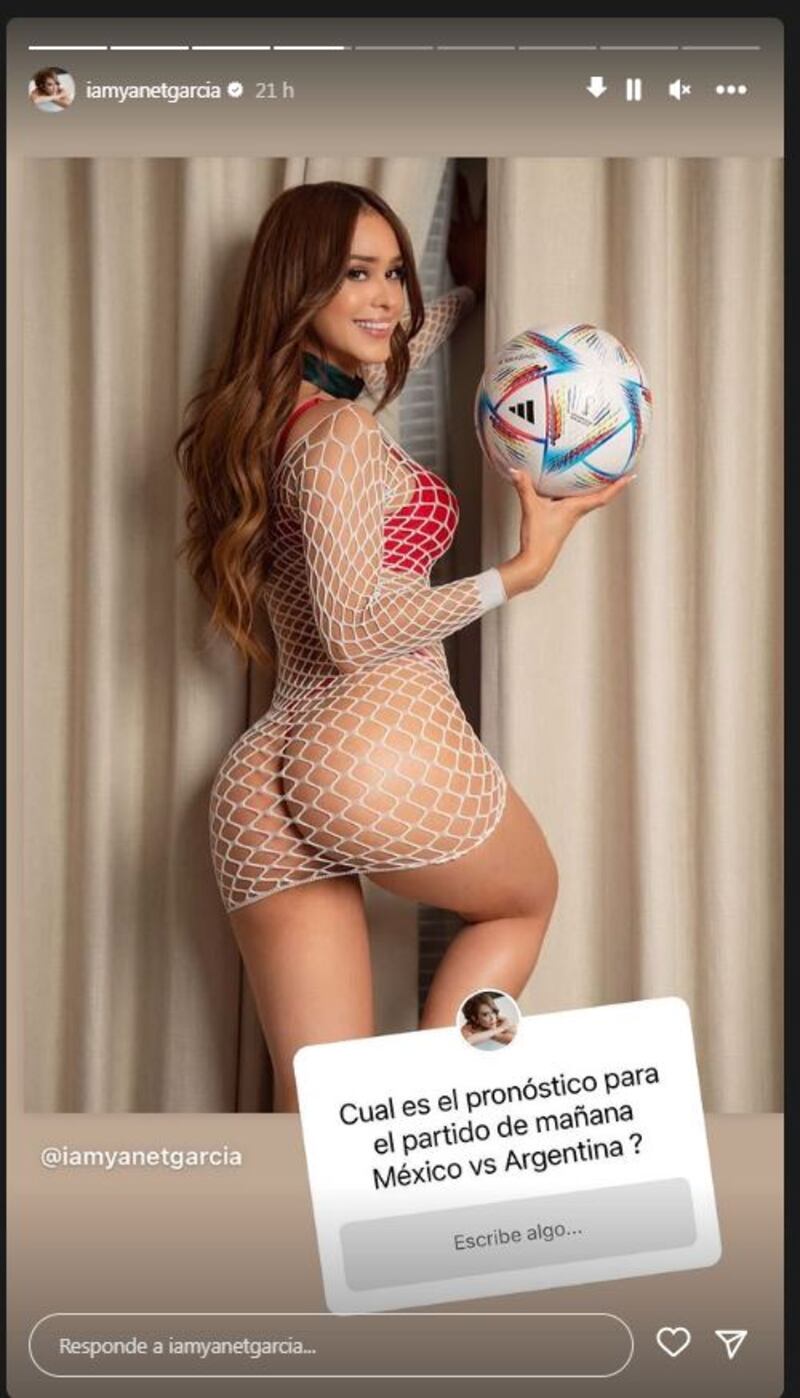The height and width of the screenshot is (1398, 800).
Task: Open the three-dot options menu
Action: coord(731,90)
